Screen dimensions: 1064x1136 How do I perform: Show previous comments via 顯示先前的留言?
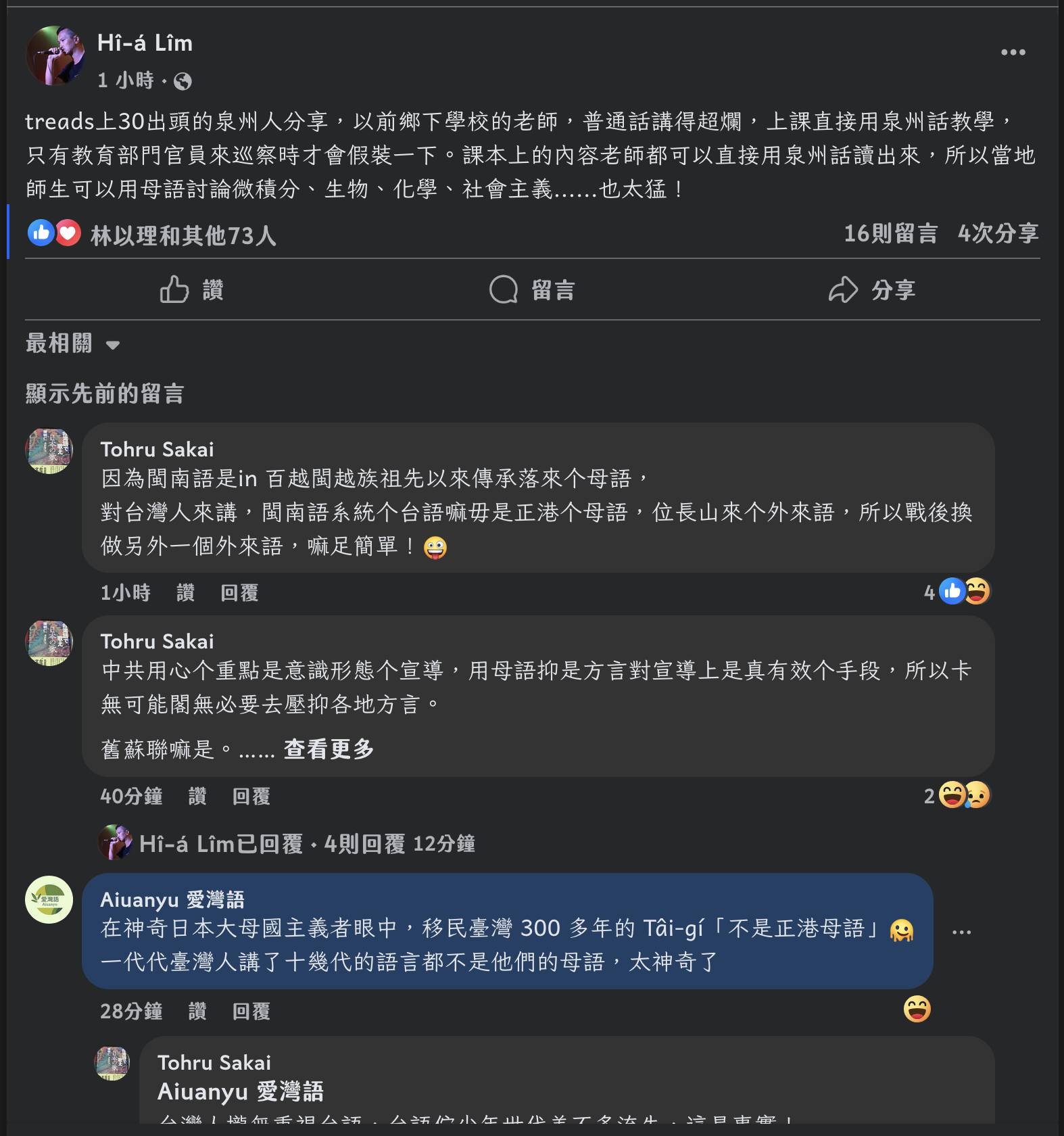105,394
